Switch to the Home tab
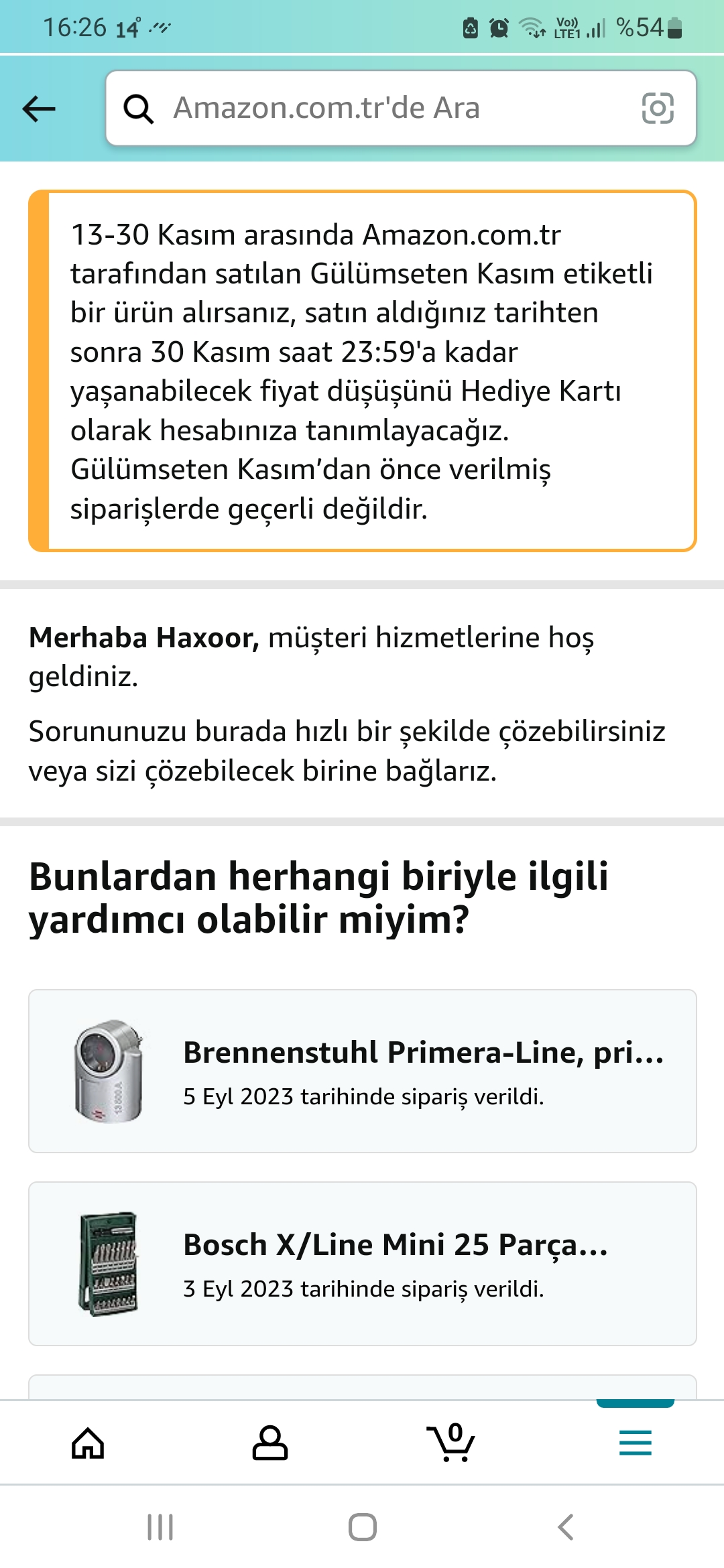The image size is (724, 1568). (88, 1443)
